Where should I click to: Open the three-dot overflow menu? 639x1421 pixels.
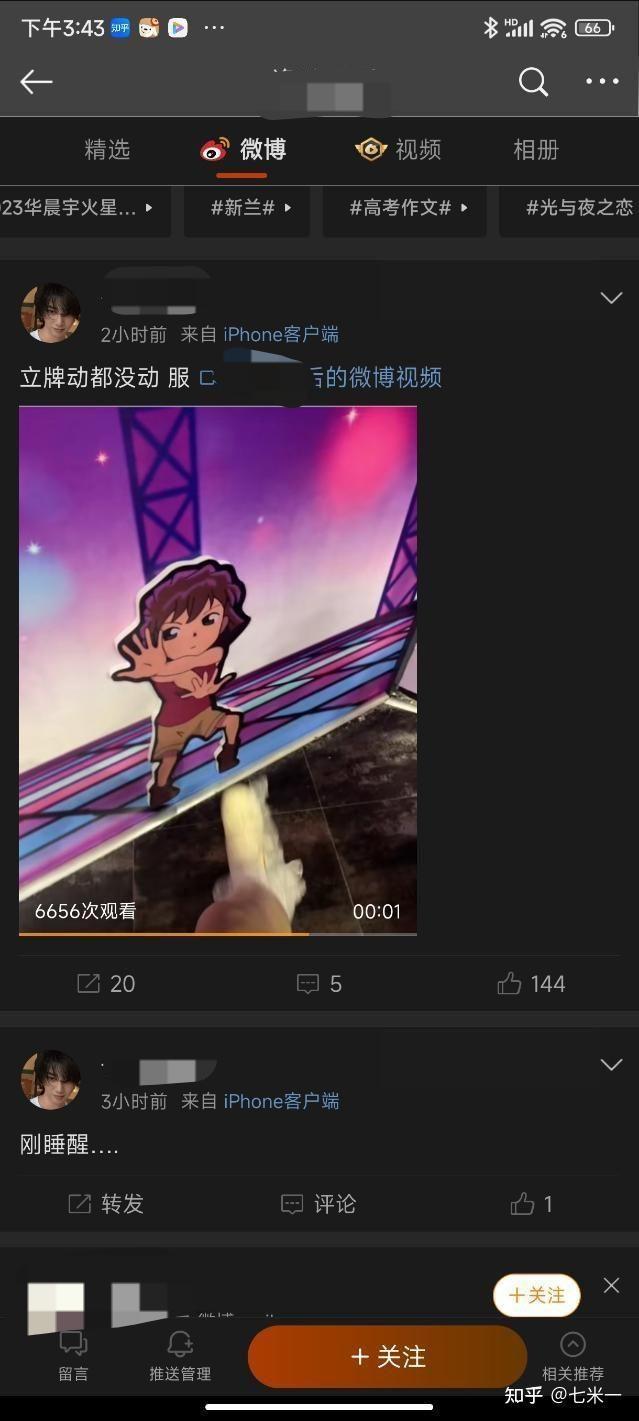click(x=602, y=82)
